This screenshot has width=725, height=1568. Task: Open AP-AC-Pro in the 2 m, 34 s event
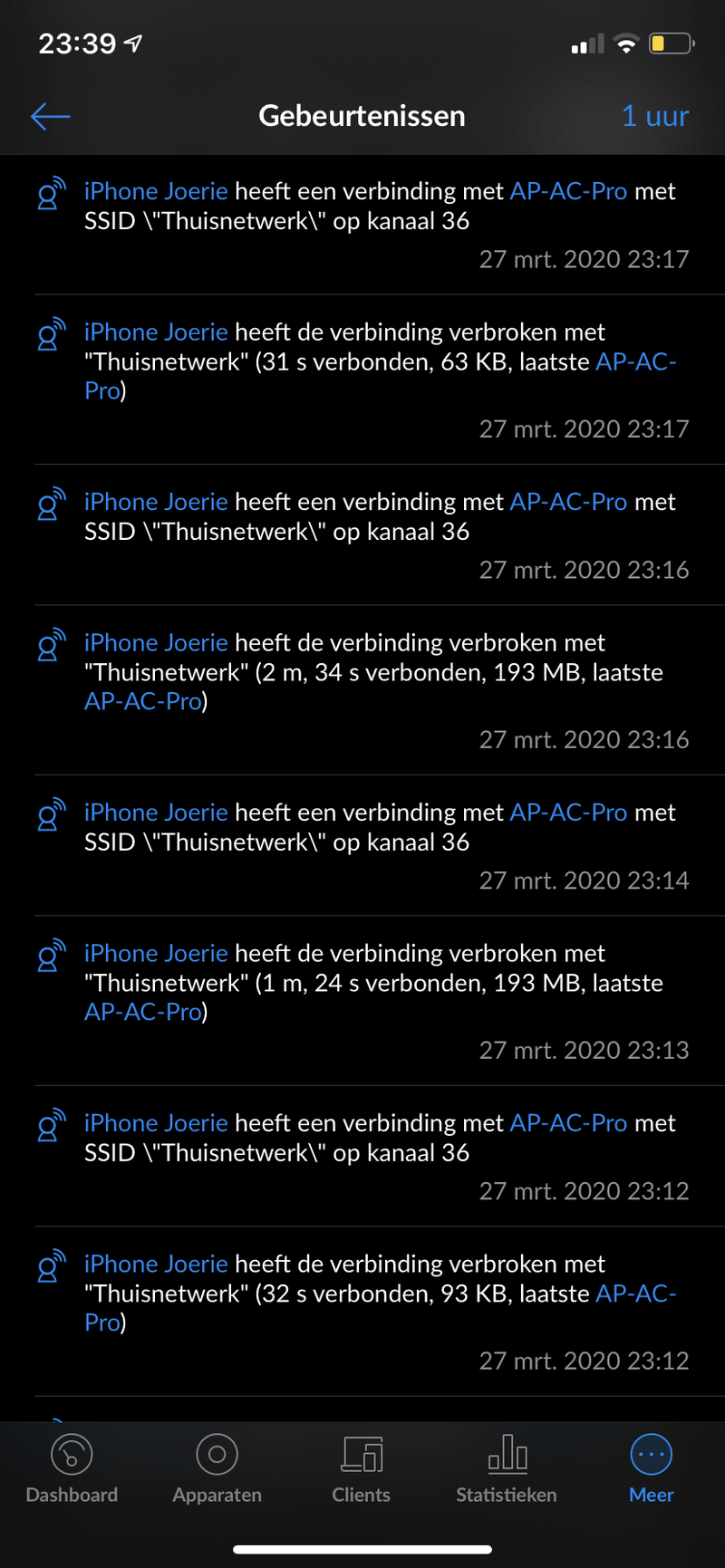click(143, 702)
